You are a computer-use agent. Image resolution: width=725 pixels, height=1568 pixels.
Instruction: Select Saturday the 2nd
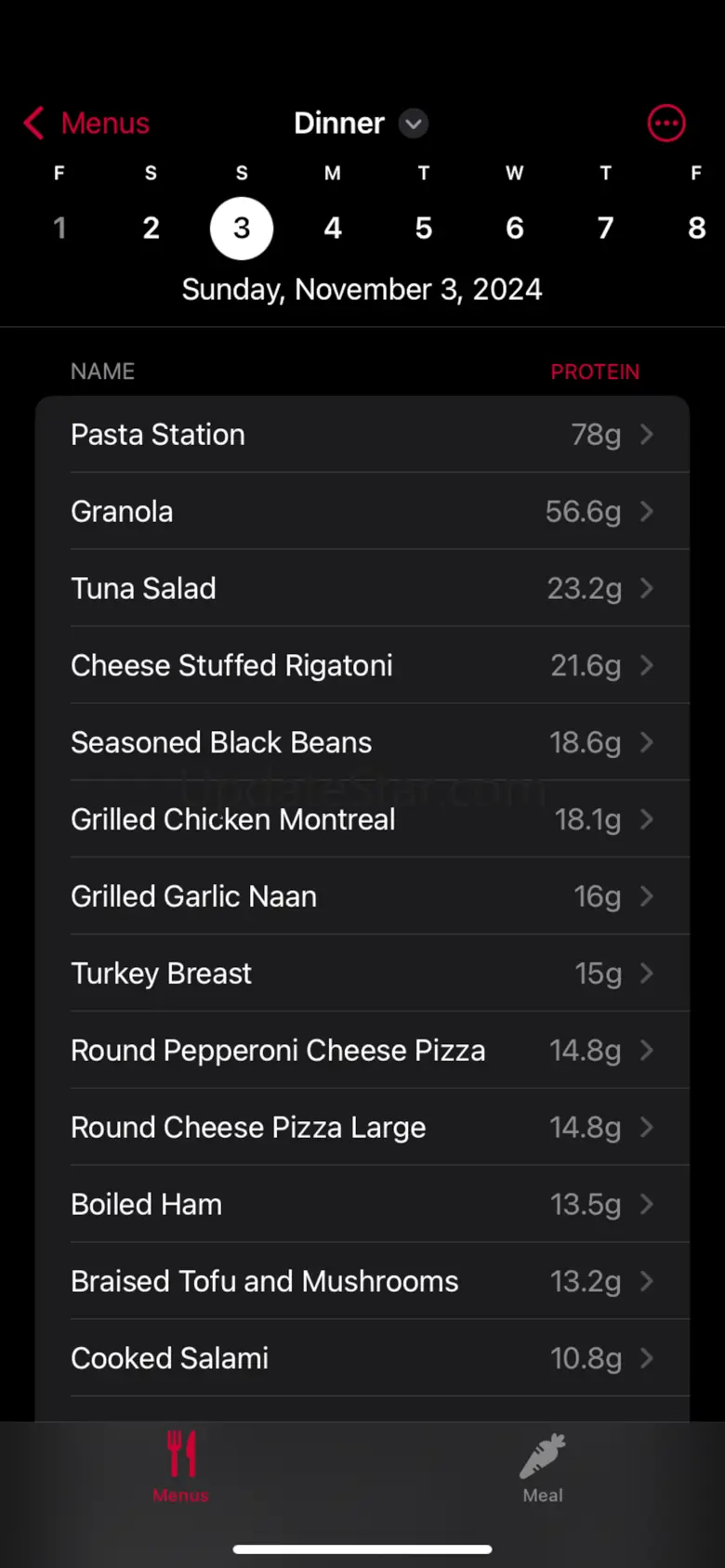coord(152,229)
